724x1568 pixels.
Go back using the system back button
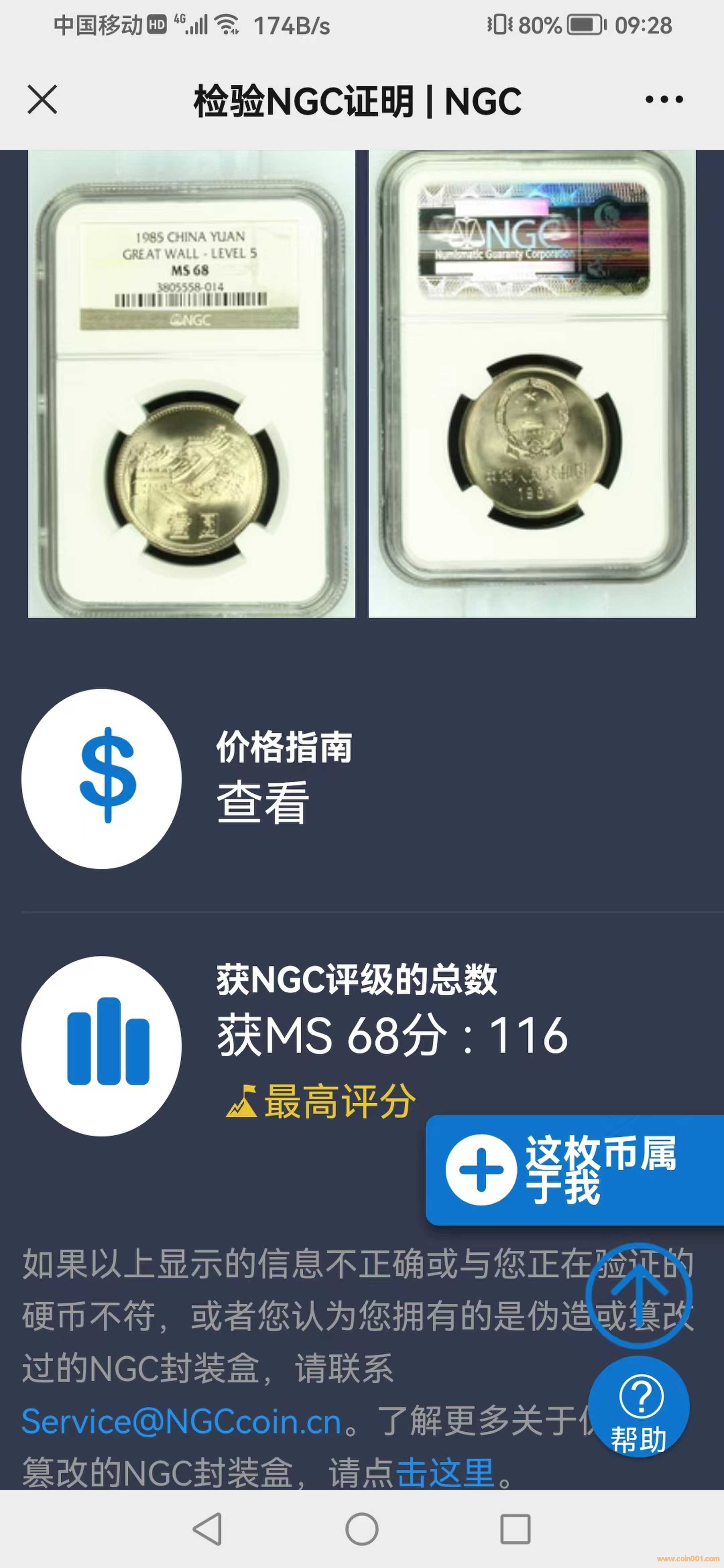[207, 1528]
